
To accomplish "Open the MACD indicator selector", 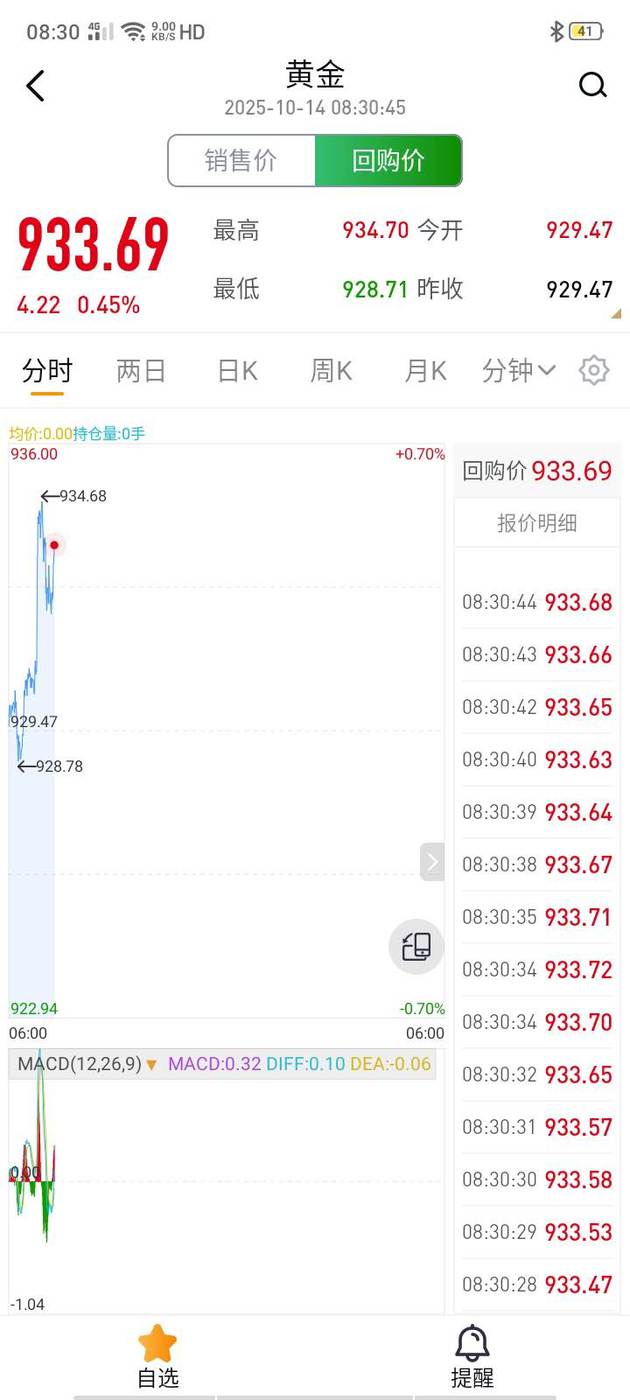I will click(88, 1064).
